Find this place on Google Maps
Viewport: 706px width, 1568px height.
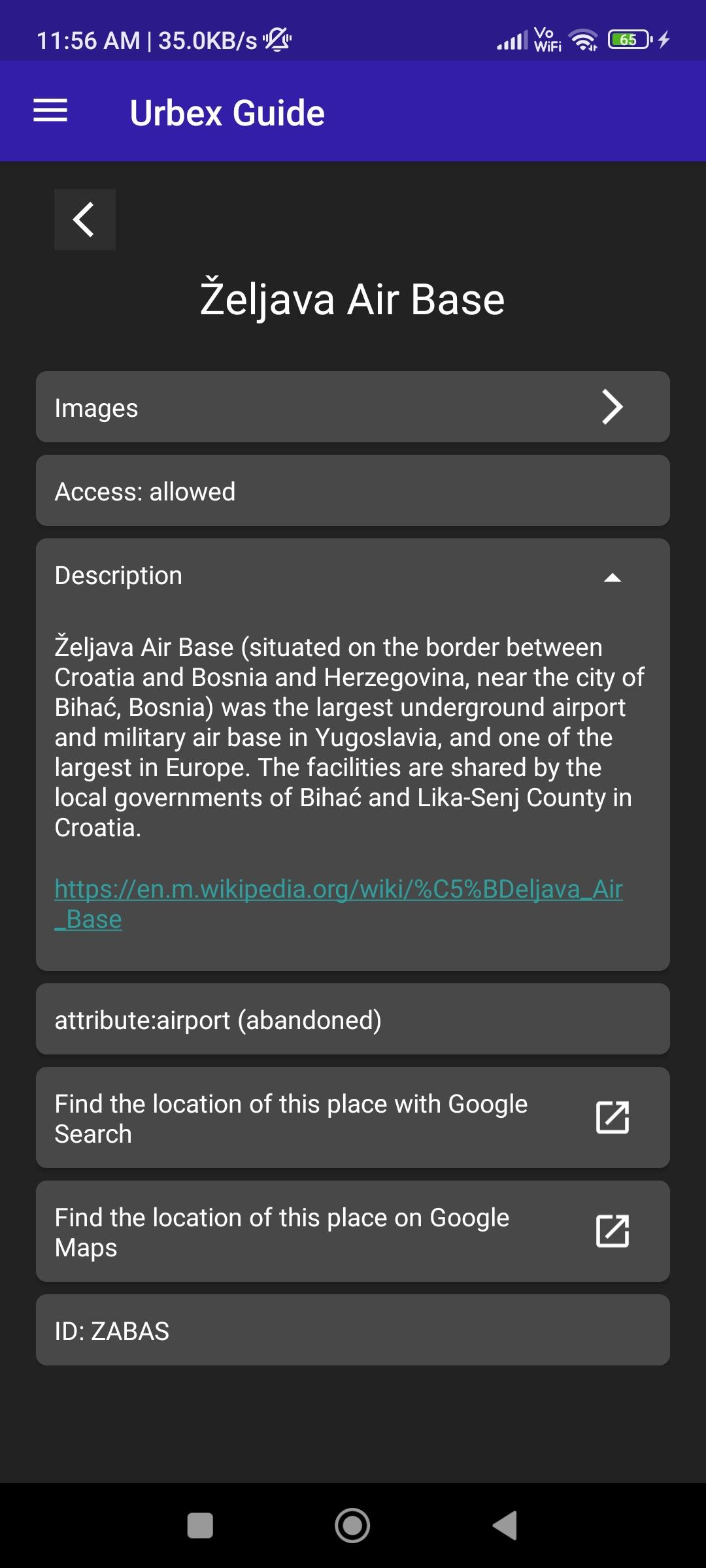353,1232
